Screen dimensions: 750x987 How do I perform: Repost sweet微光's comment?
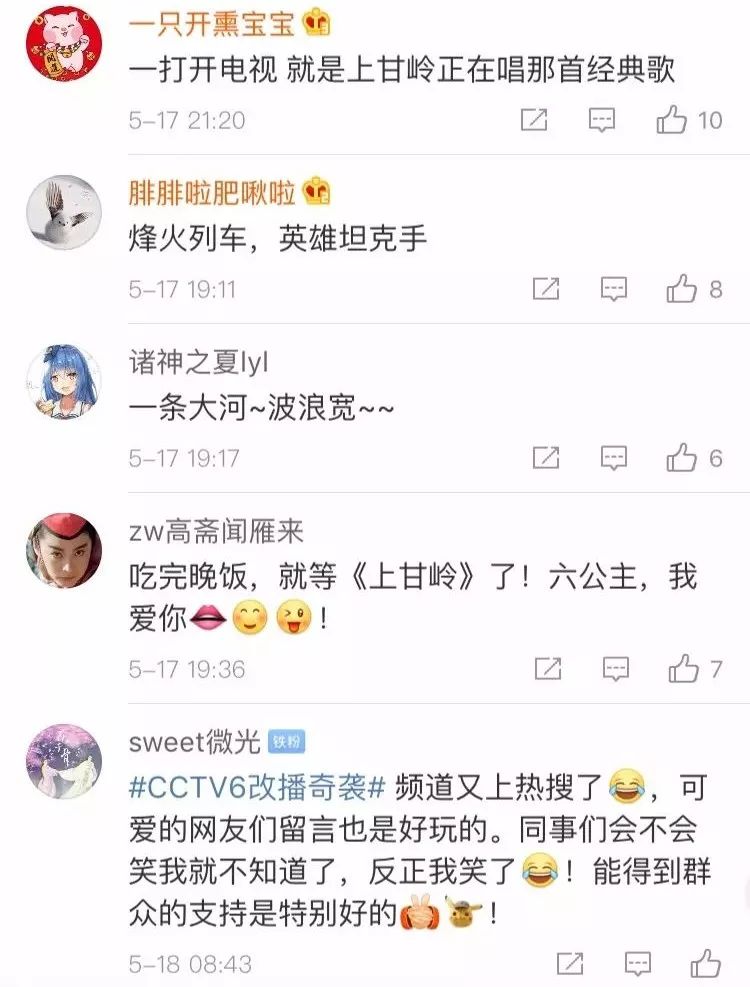click(569, 964)
